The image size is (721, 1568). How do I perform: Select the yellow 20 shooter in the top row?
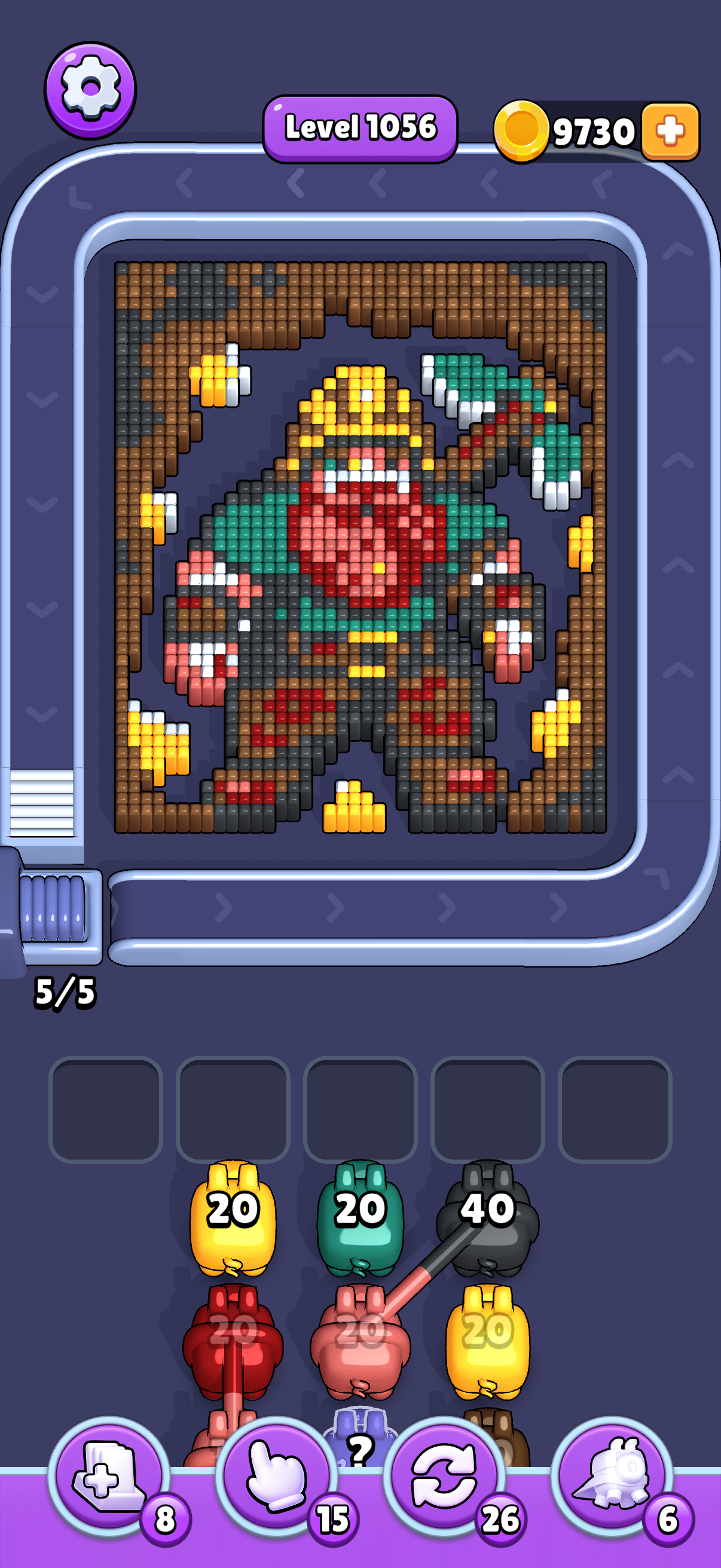pyautogui.click(x=233, y=1219)
